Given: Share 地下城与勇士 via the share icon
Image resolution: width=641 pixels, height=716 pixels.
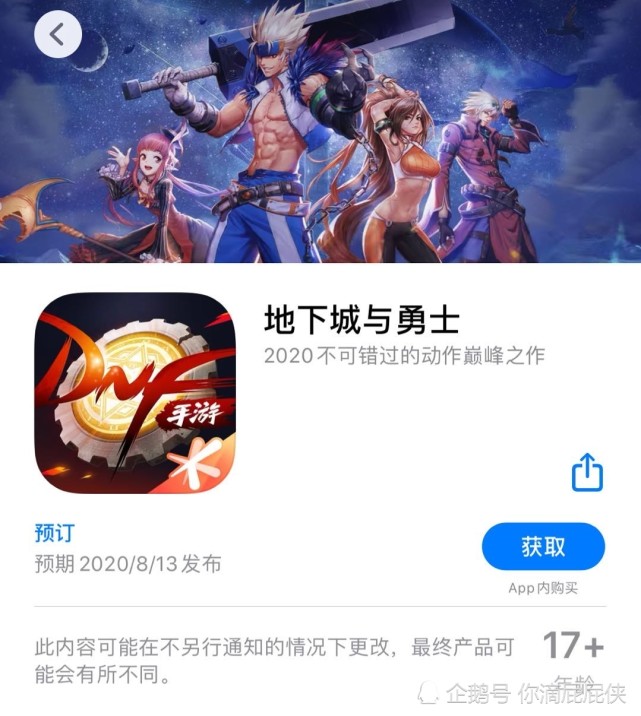Looking at the screenshot, I should pyautogui.click(x=587, y=473).
